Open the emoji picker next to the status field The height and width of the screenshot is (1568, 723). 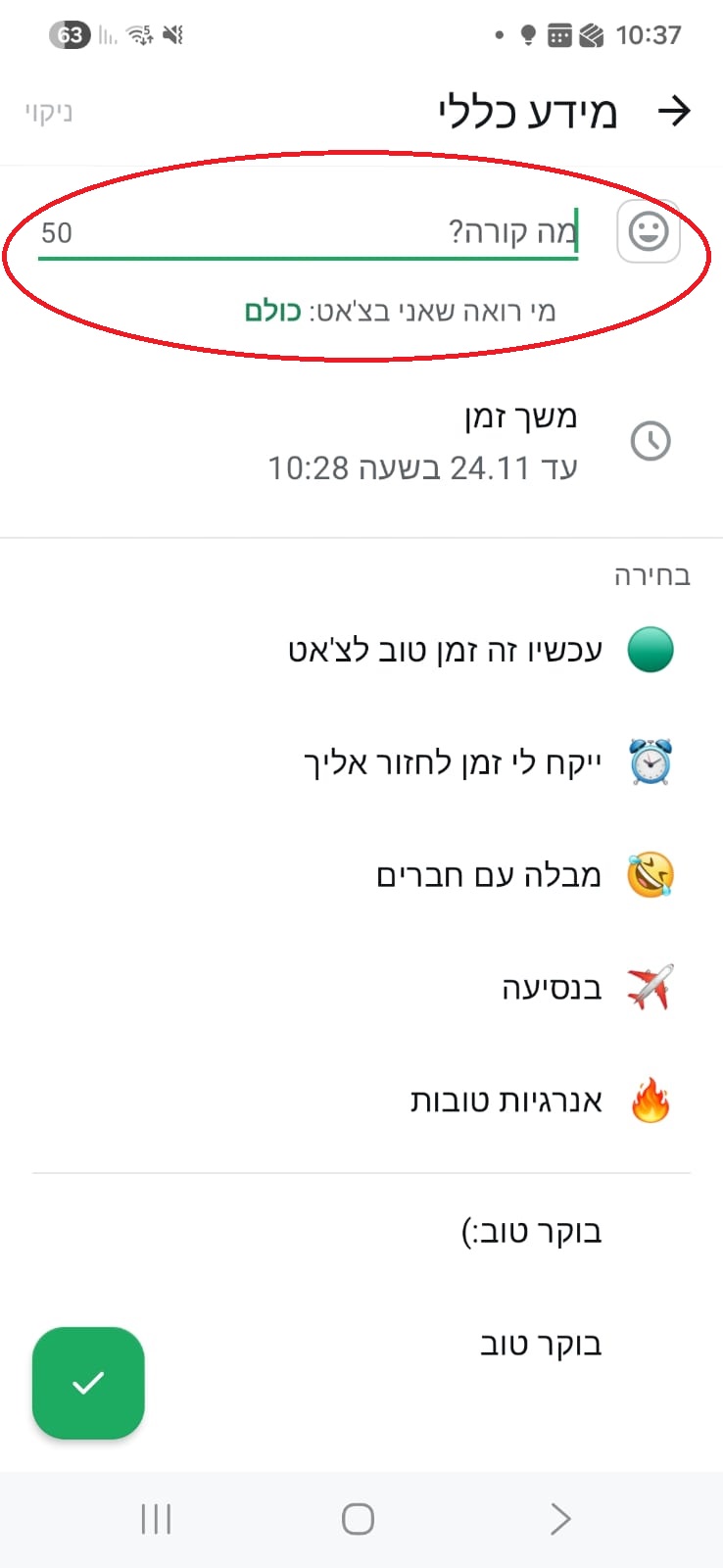pyautogui.click(x=648, y=232)
